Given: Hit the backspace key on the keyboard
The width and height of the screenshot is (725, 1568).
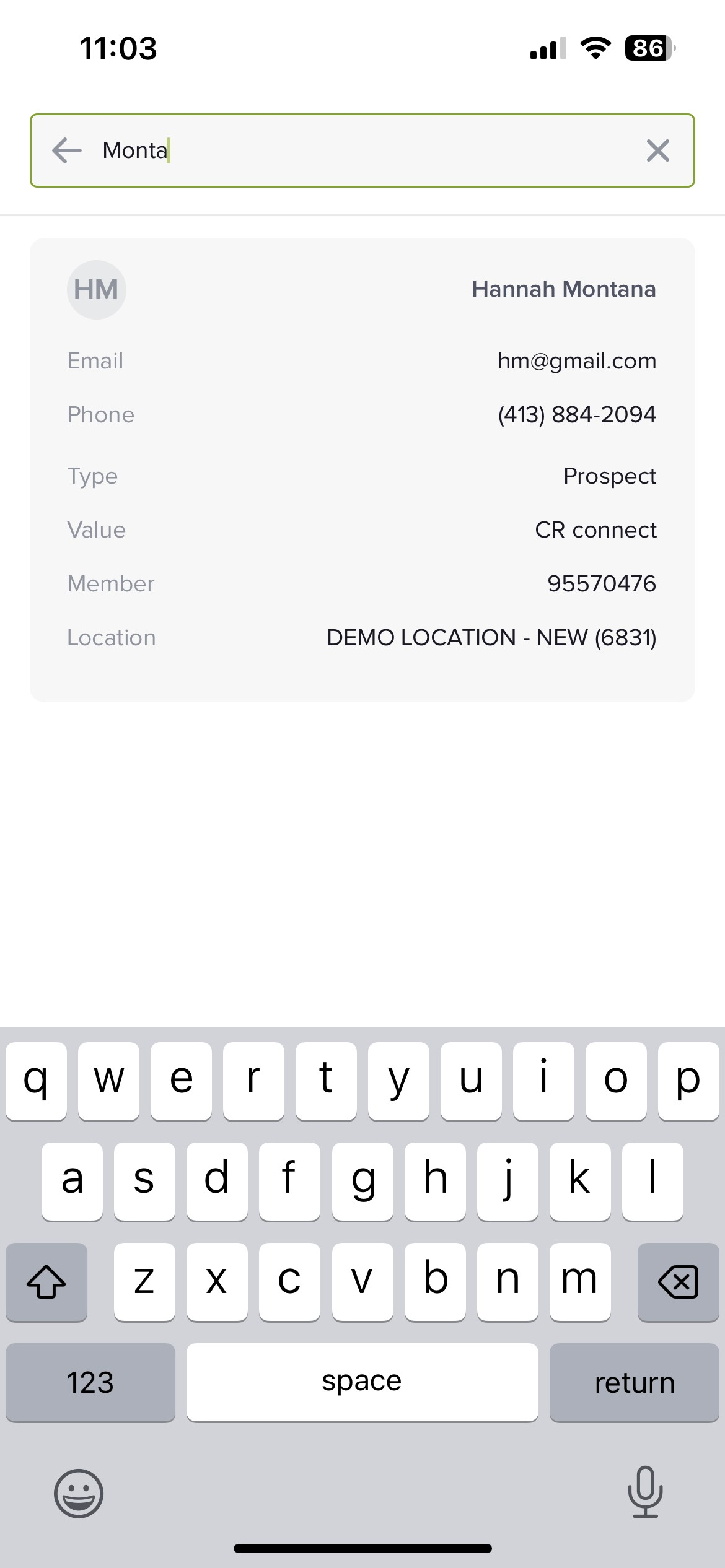Looking at the screenshot, I should pos(678,1281).
